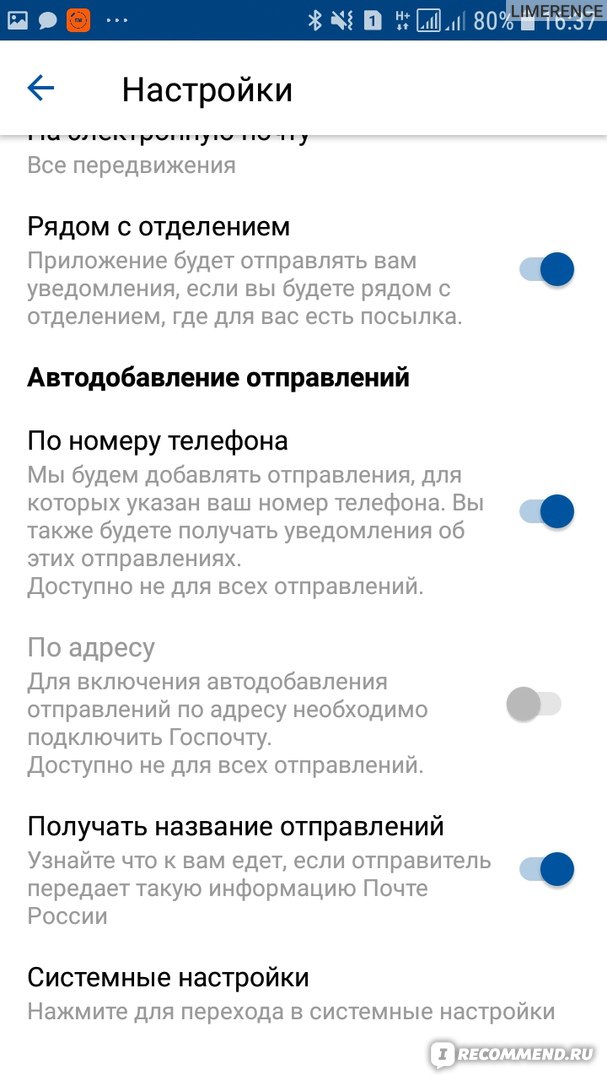The height and width of the screenshot is (1080, 607).
Task: Turn off Получать название отправлений switch
Action: point(546,869)
